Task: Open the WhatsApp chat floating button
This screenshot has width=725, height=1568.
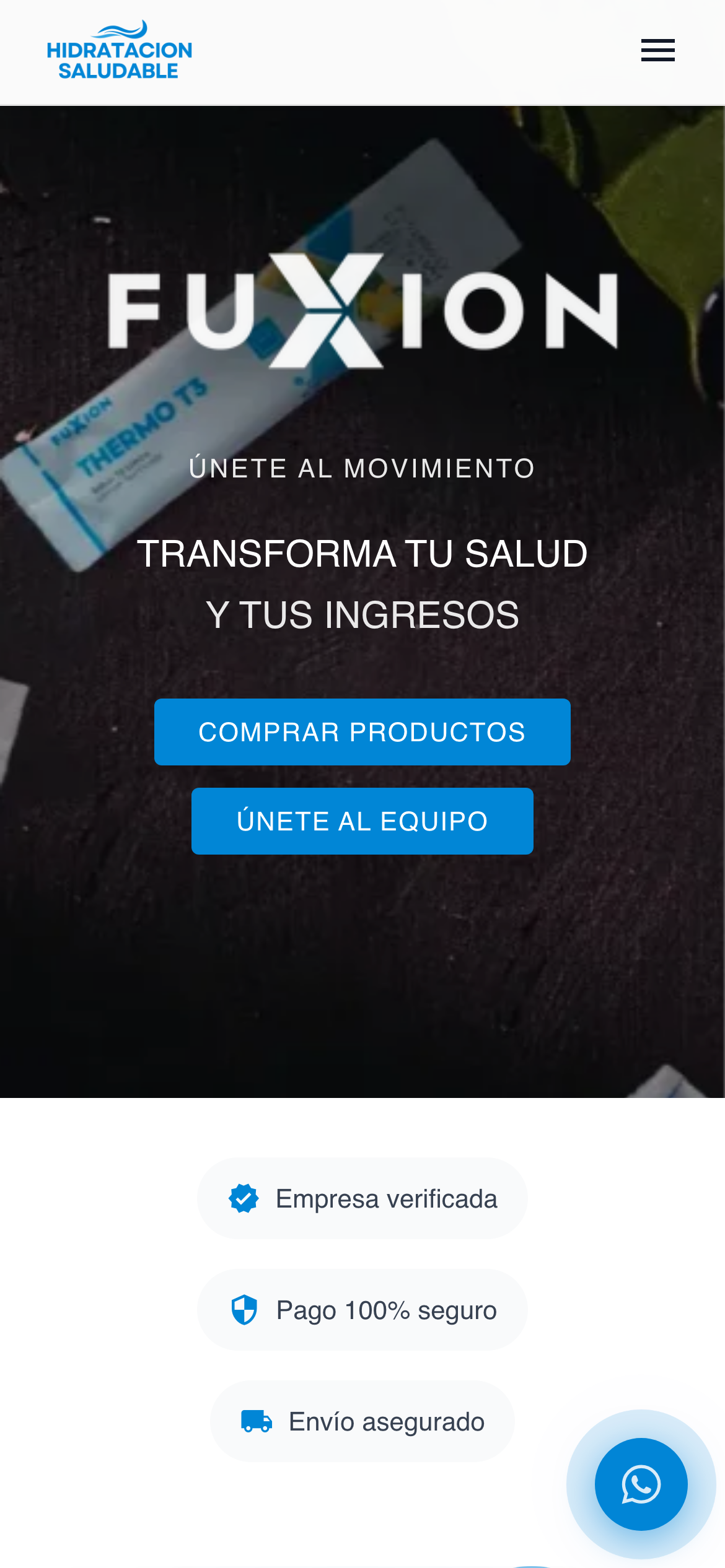Action: pyautogui.click(x=641, y=1484)
